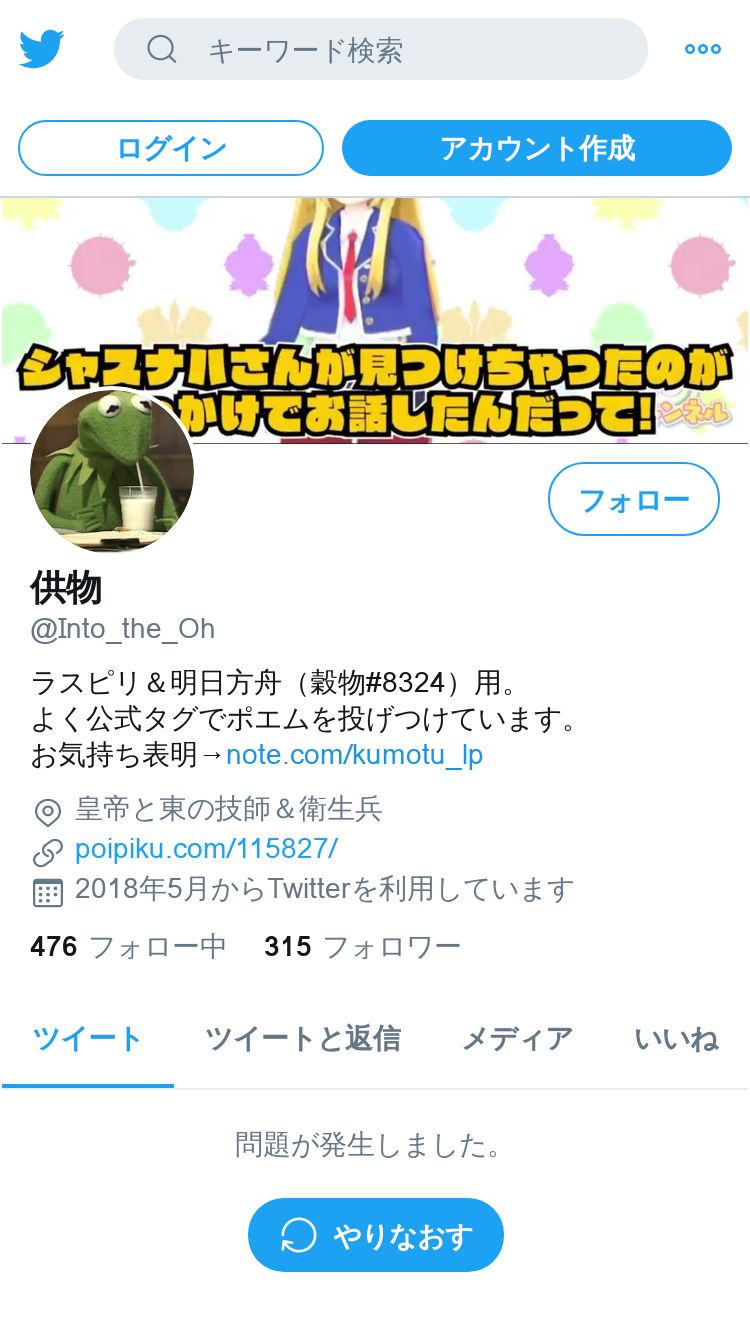View the Kermit profile picture
This screenshot has width=750, height=1334.
pos(112,470)
